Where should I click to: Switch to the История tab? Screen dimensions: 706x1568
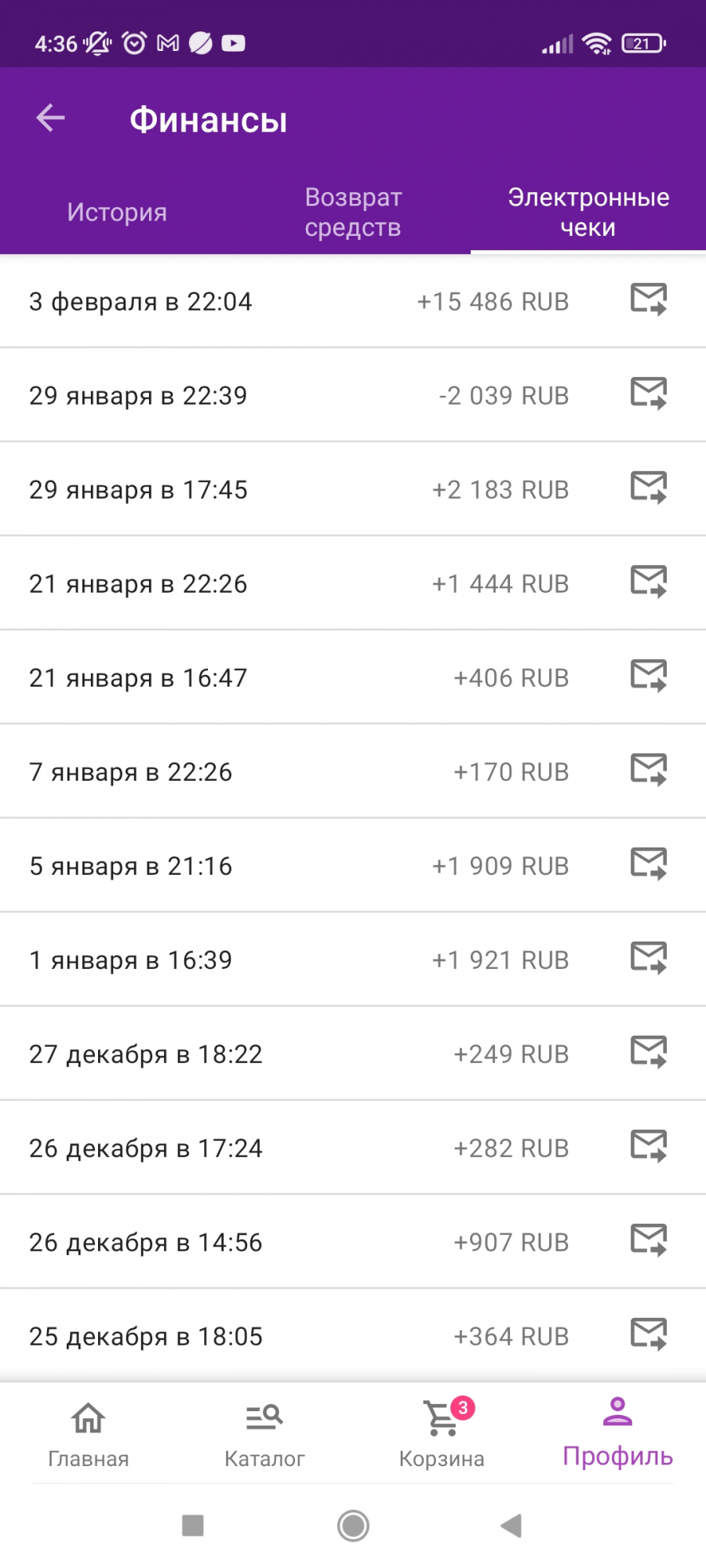pos(117,212)
